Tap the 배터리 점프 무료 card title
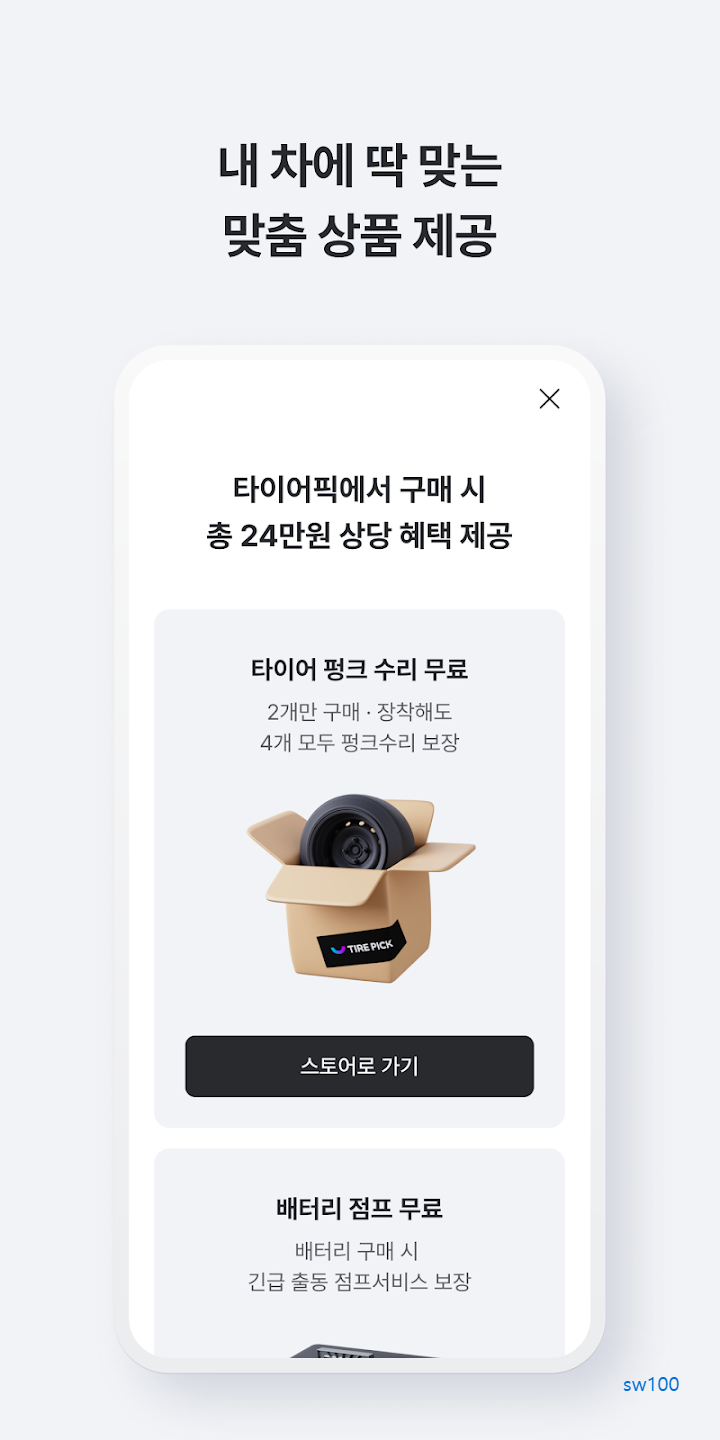 coord(358,1208)
